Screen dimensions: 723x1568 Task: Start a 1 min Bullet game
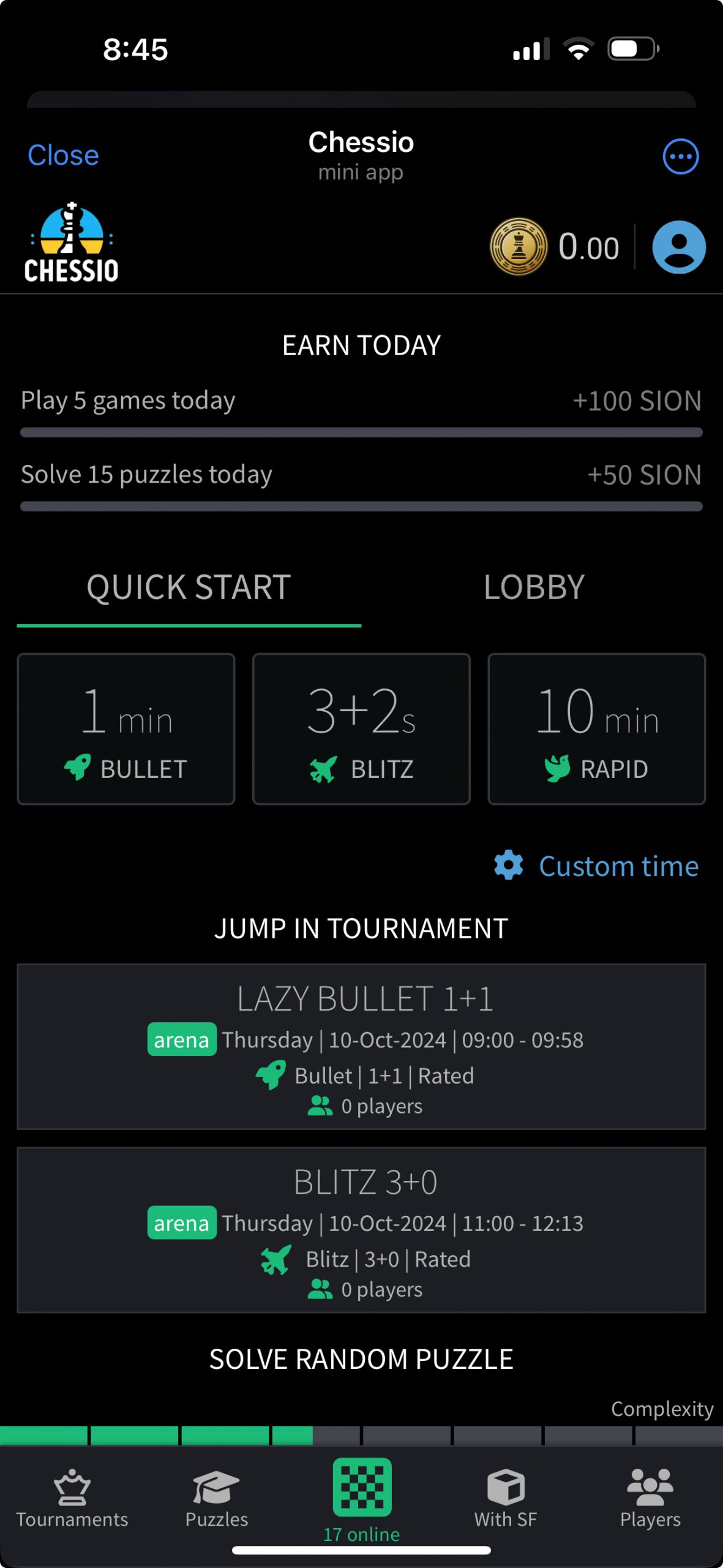click(x=126, y=728)
